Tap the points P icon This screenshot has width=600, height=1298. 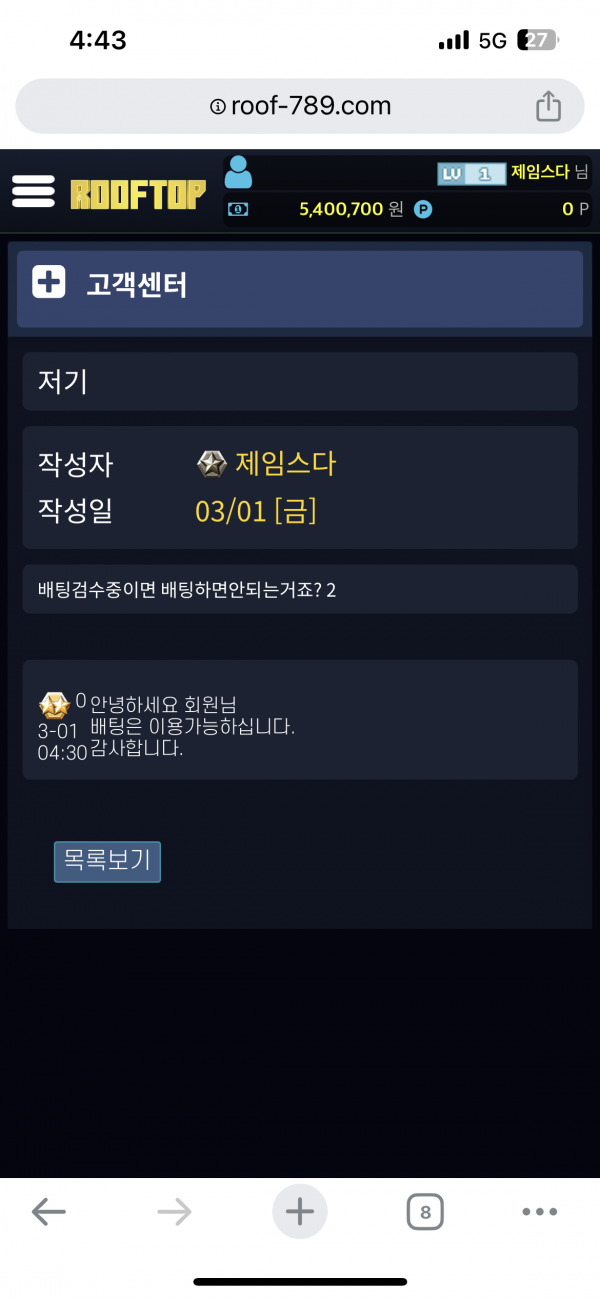point(423,209)
